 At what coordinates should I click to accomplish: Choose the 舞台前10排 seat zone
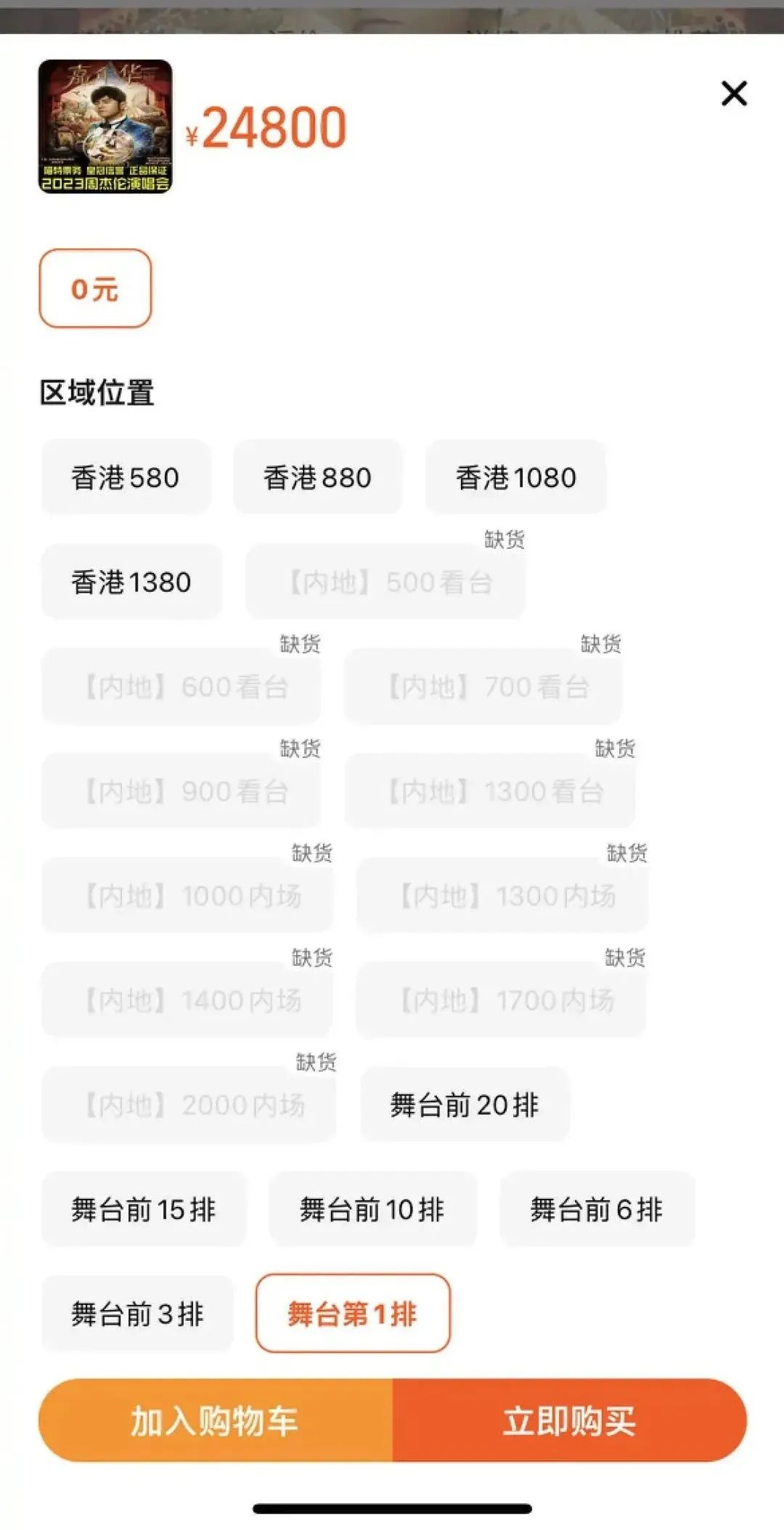point(372,1210)
